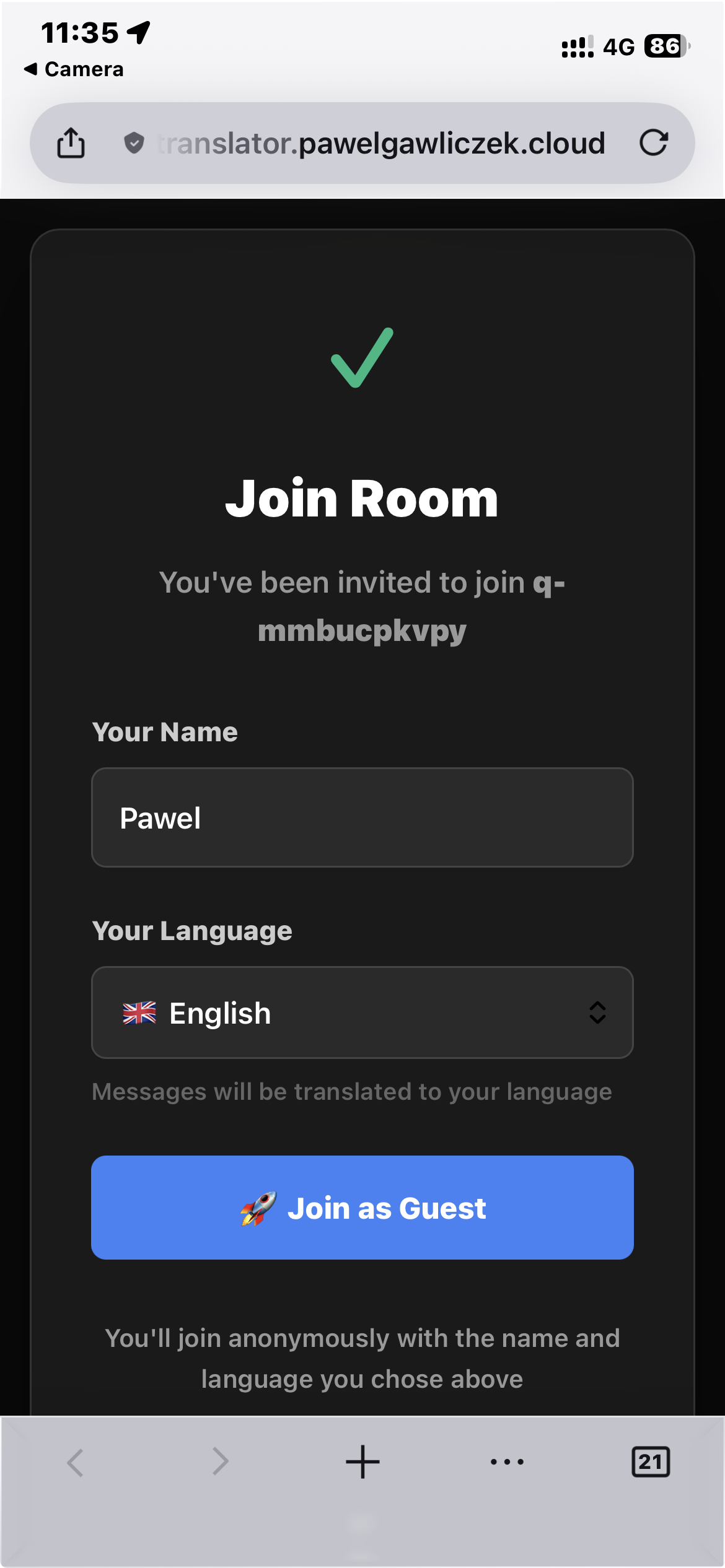Viewport: 725px width, 1568px height.
Task: View the site privacy shield info
Action: [x=134, y=143]
